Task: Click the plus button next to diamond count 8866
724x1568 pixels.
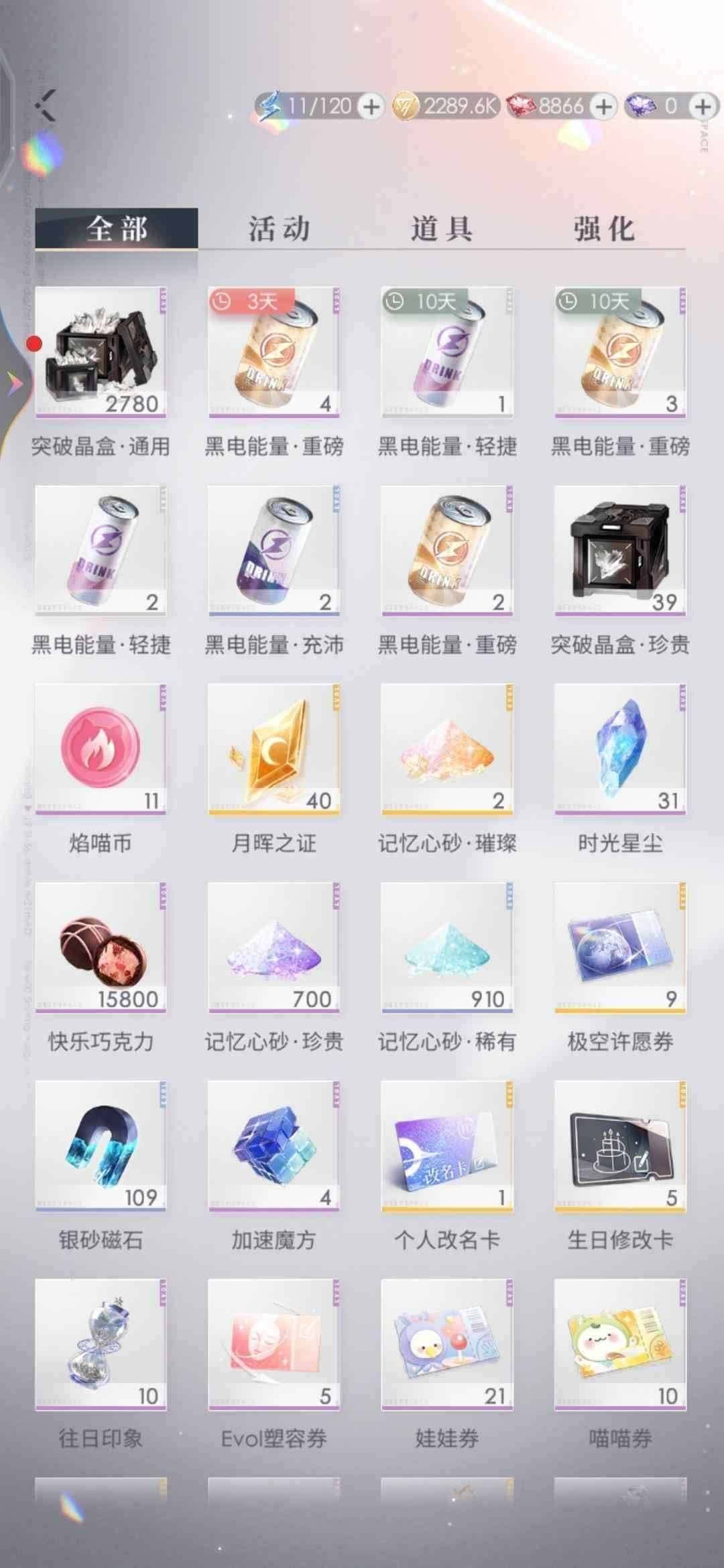Action: [602, 105]
